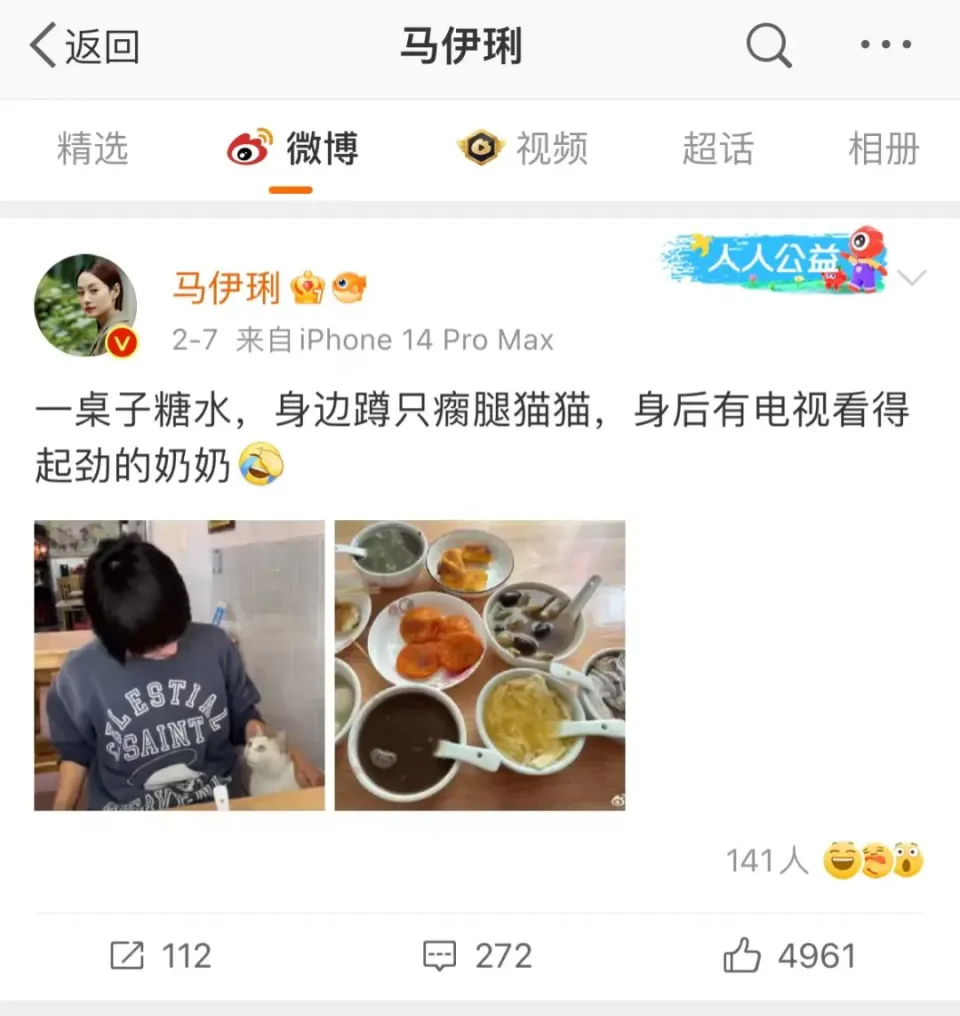
Task: Open the 272 comments
Action: click(x=480, y=956)
